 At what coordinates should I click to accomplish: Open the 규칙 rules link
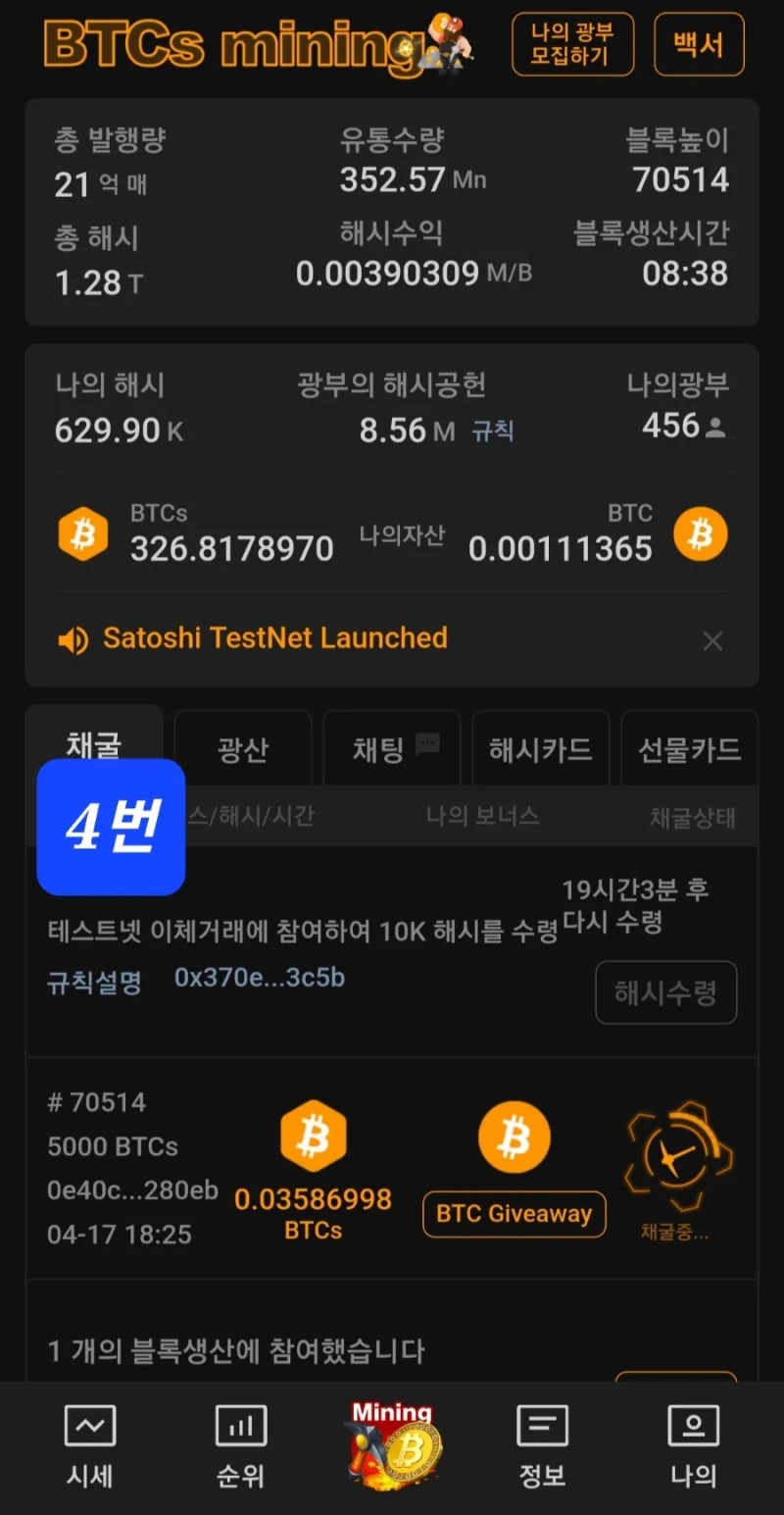click(x=493, y=429)
